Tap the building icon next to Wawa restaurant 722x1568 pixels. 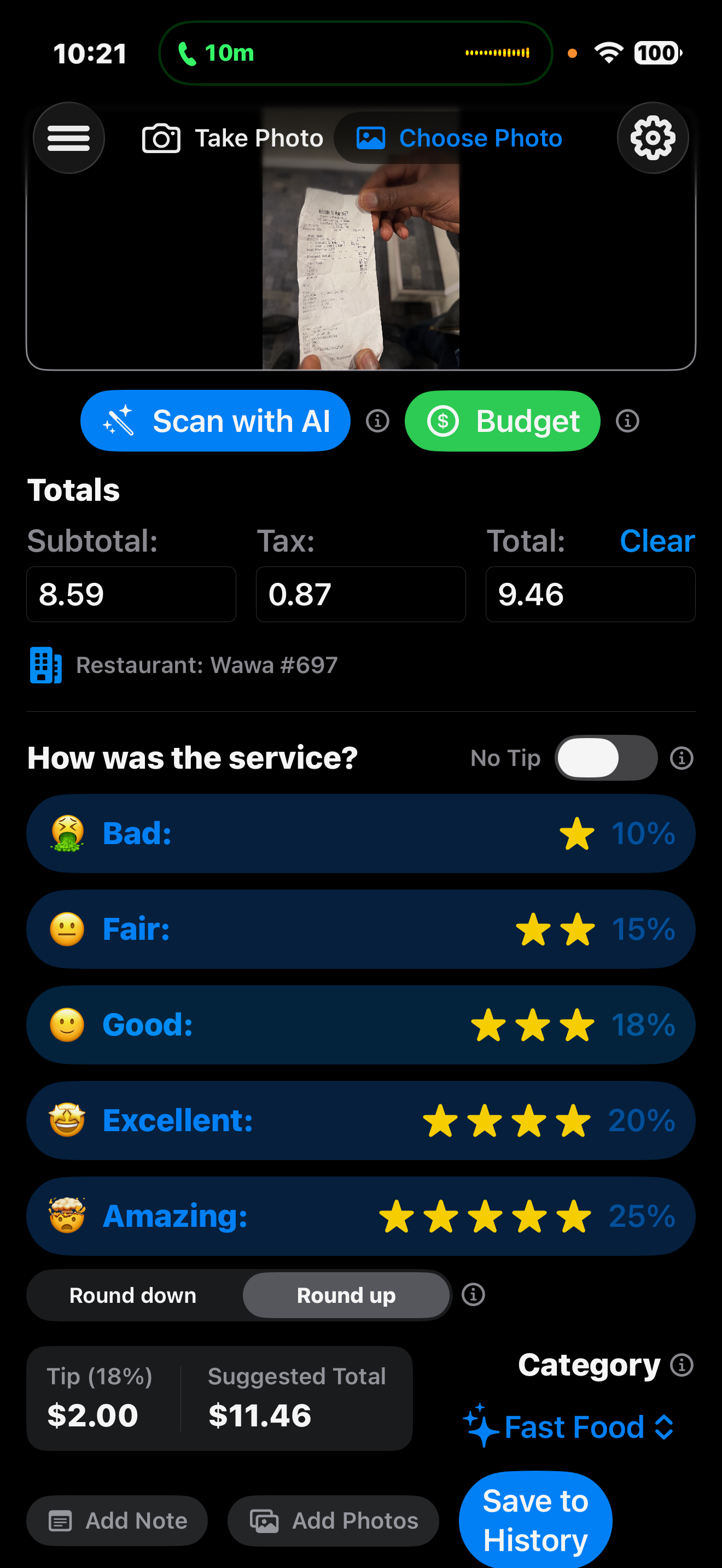(x=45, y=665)
